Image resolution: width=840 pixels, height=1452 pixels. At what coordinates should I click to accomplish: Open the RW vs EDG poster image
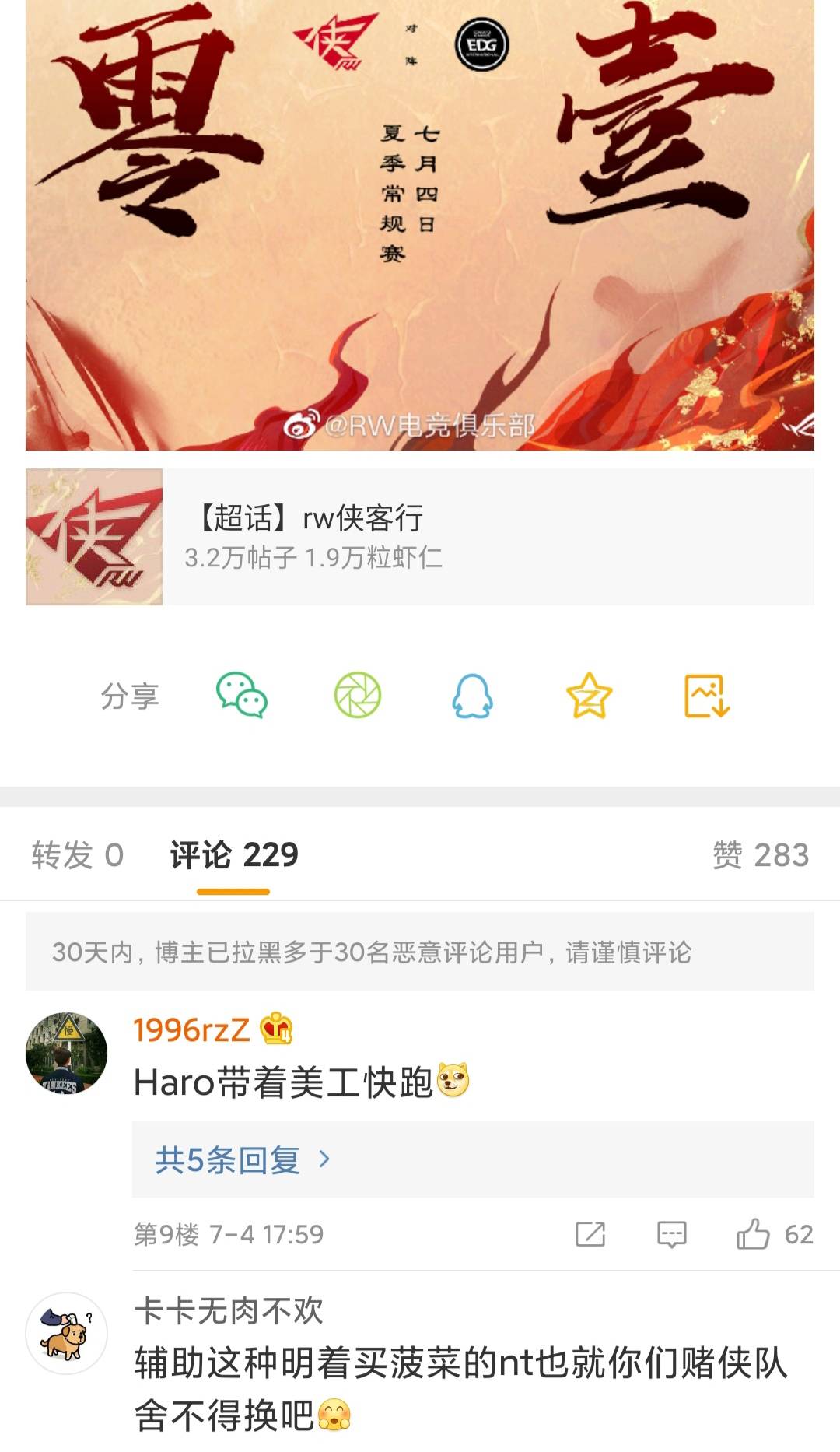[x=420, y=226]
